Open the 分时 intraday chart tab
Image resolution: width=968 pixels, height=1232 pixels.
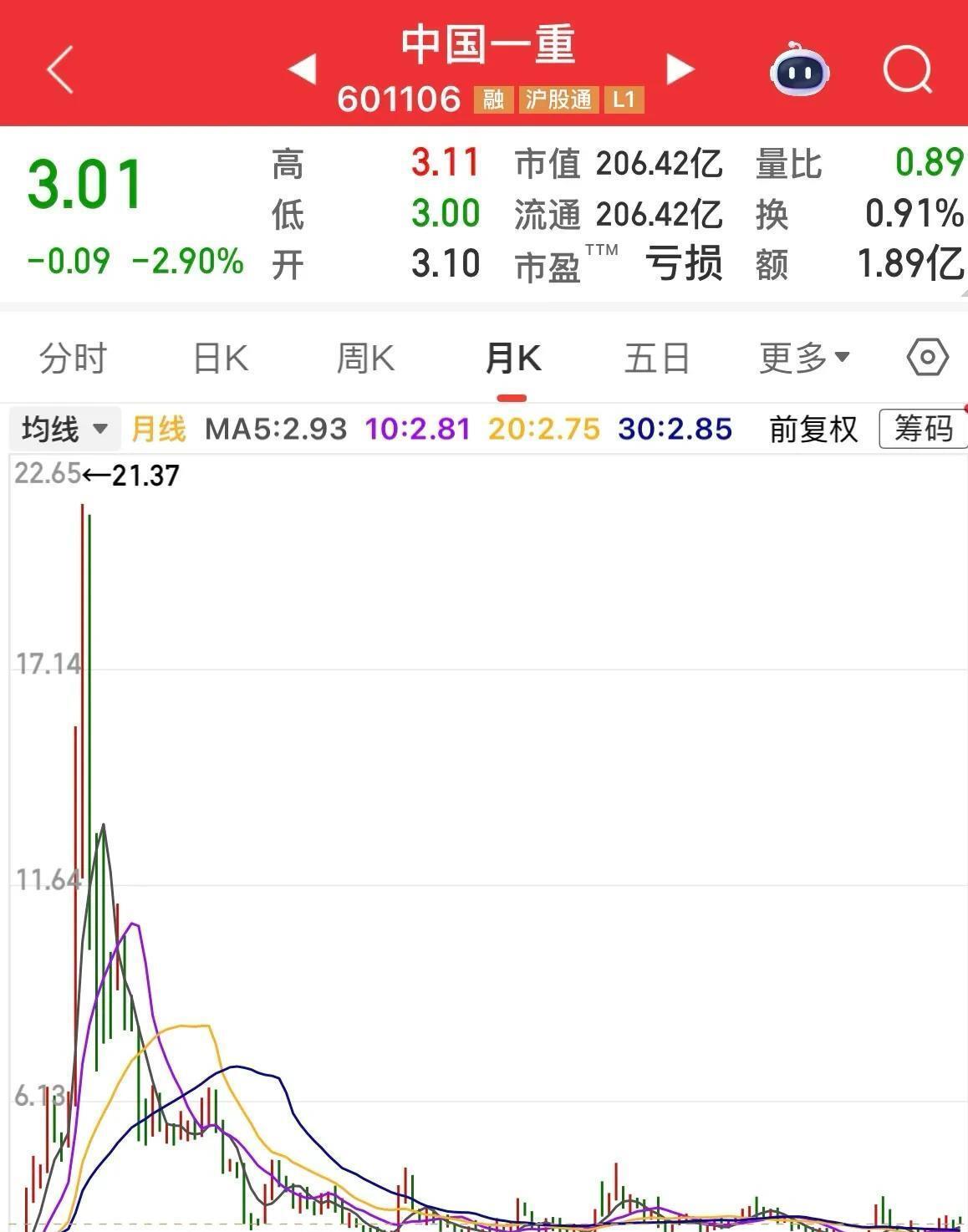pyautogui.click(x=69, y=358)
